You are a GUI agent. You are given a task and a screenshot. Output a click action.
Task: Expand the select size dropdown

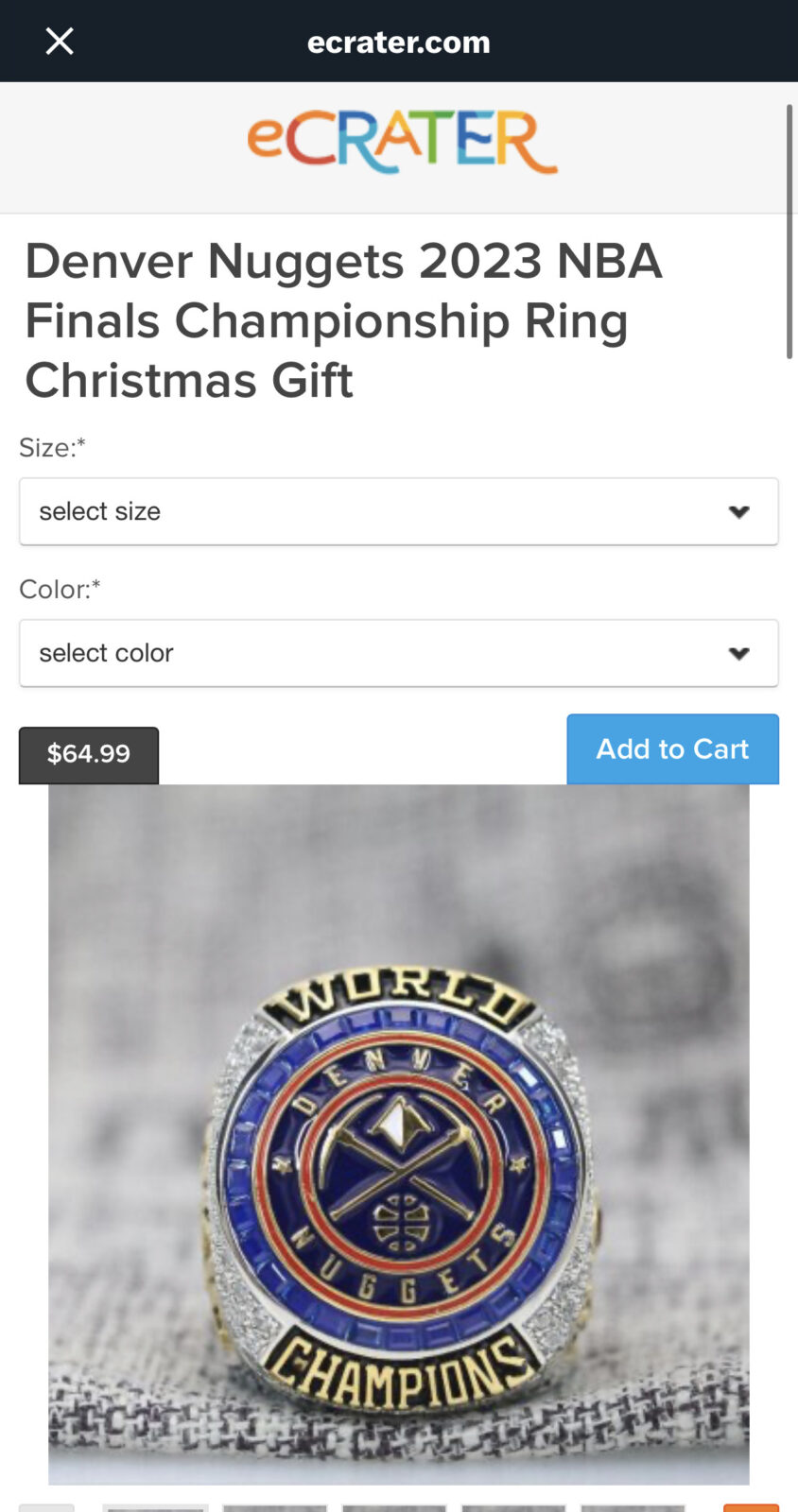pos(398,511)
